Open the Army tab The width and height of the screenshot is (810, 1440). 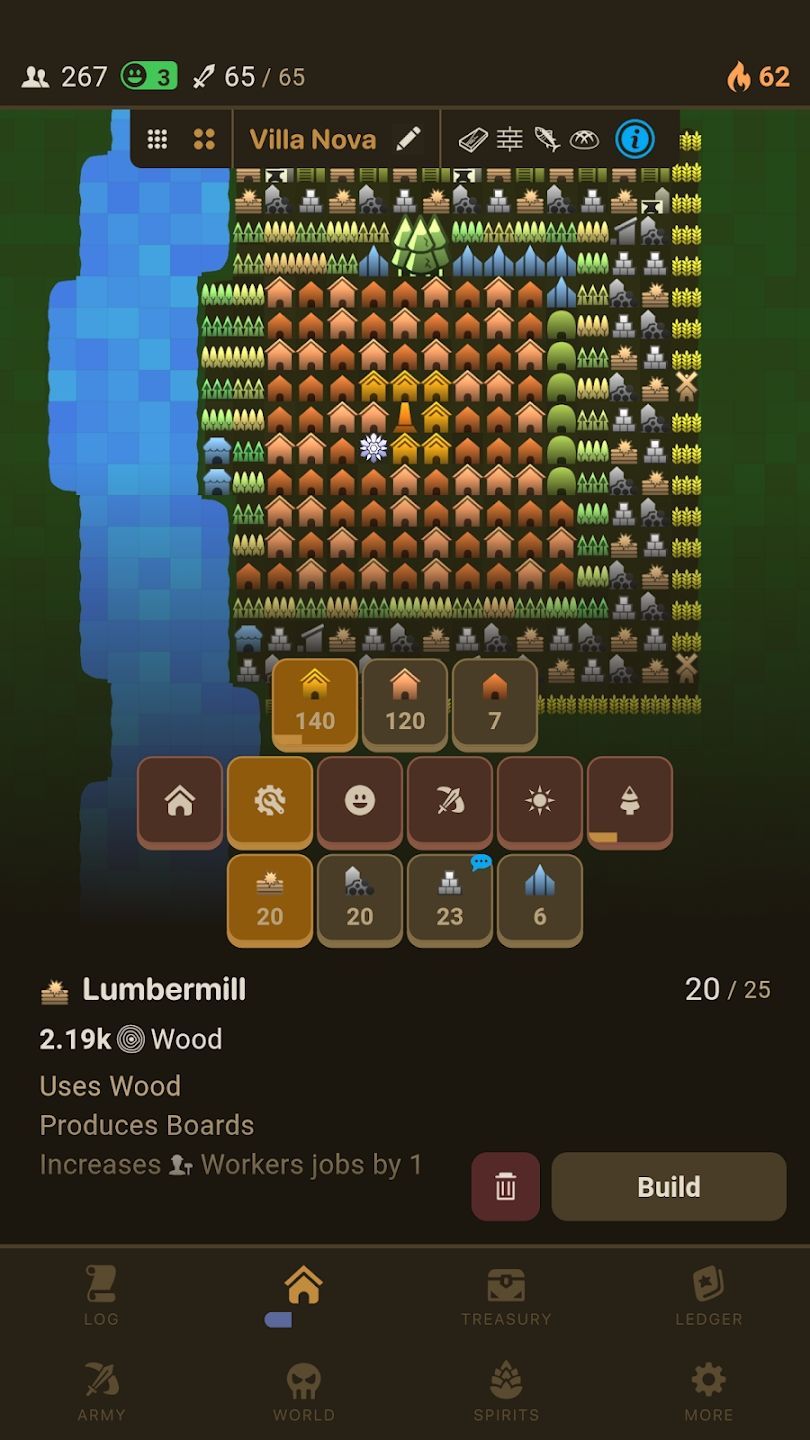(102, 1392)
